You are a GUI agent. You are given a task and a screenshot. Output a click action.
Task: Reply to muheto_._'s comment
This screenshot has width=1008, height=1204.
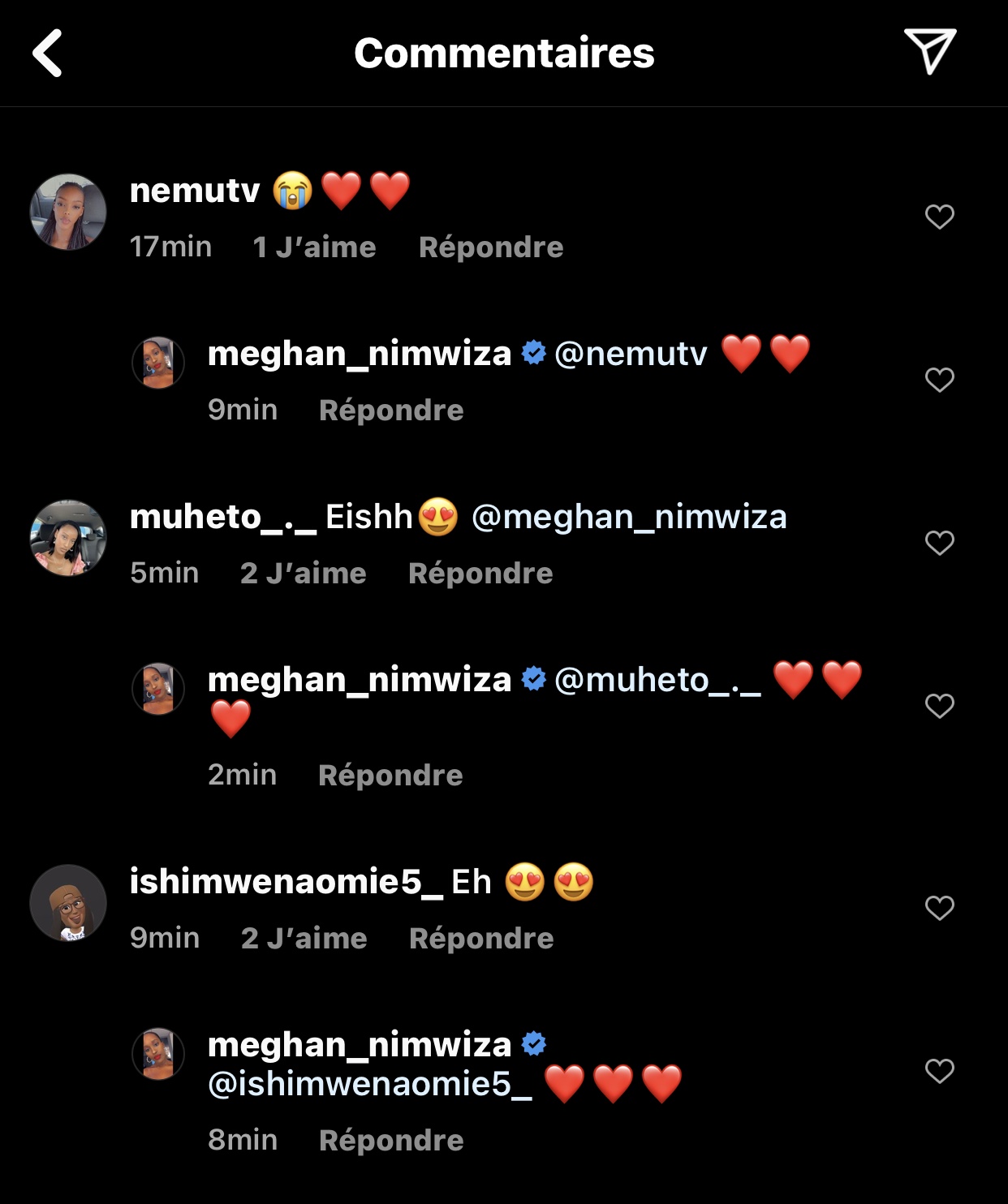[x=480, y=574]
